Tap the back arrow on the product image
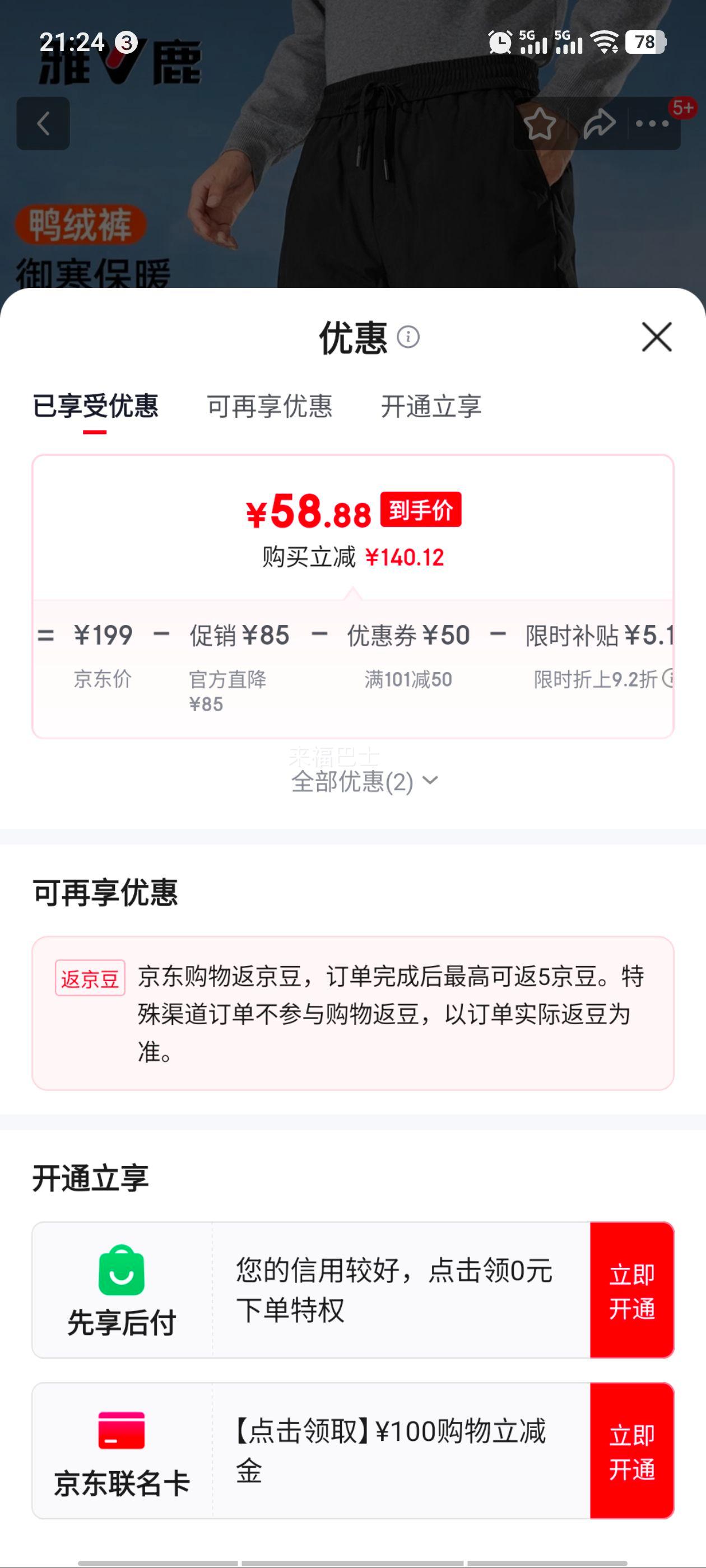The image size is (706, 1568). tap(43, 124)
